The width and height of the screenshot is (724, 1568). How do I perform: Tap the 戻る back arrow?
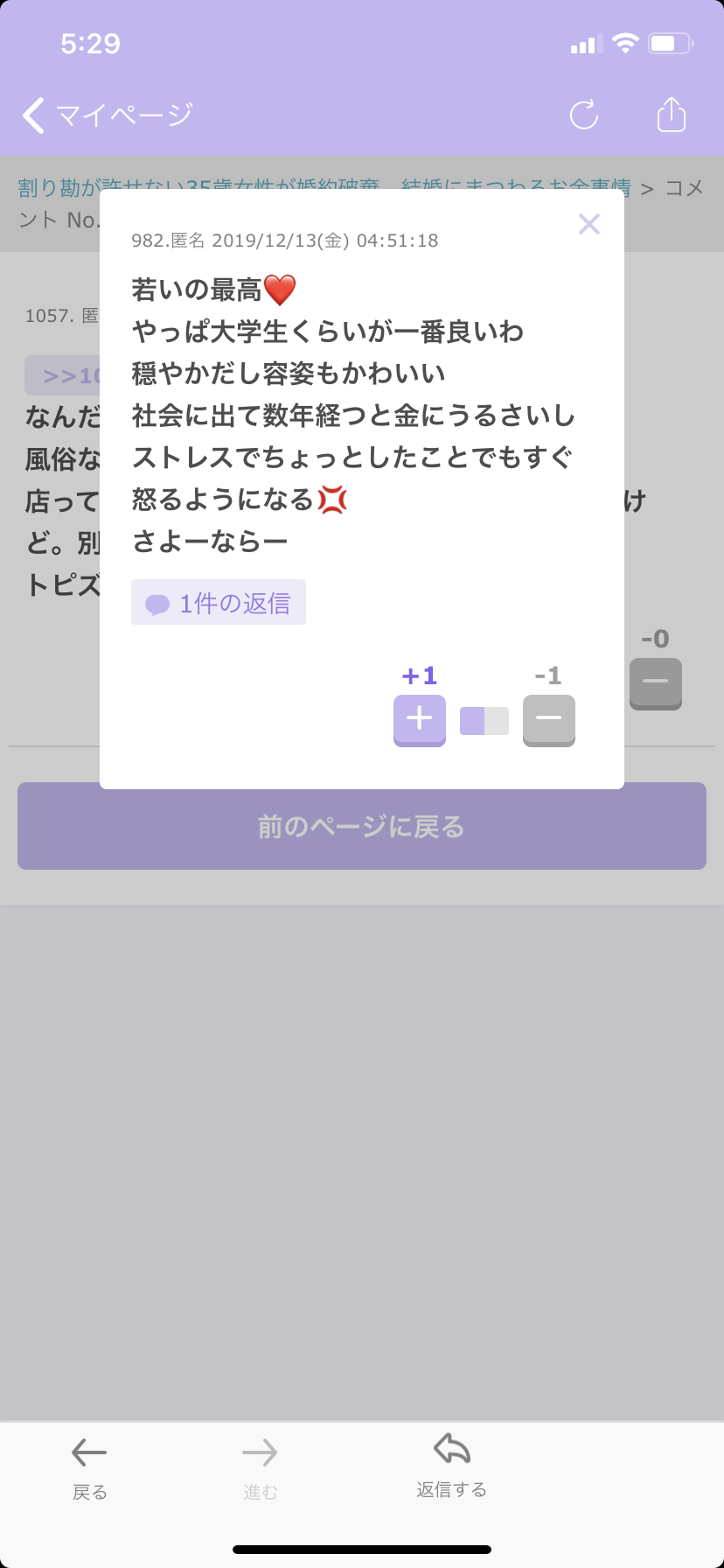(89, 1468)
